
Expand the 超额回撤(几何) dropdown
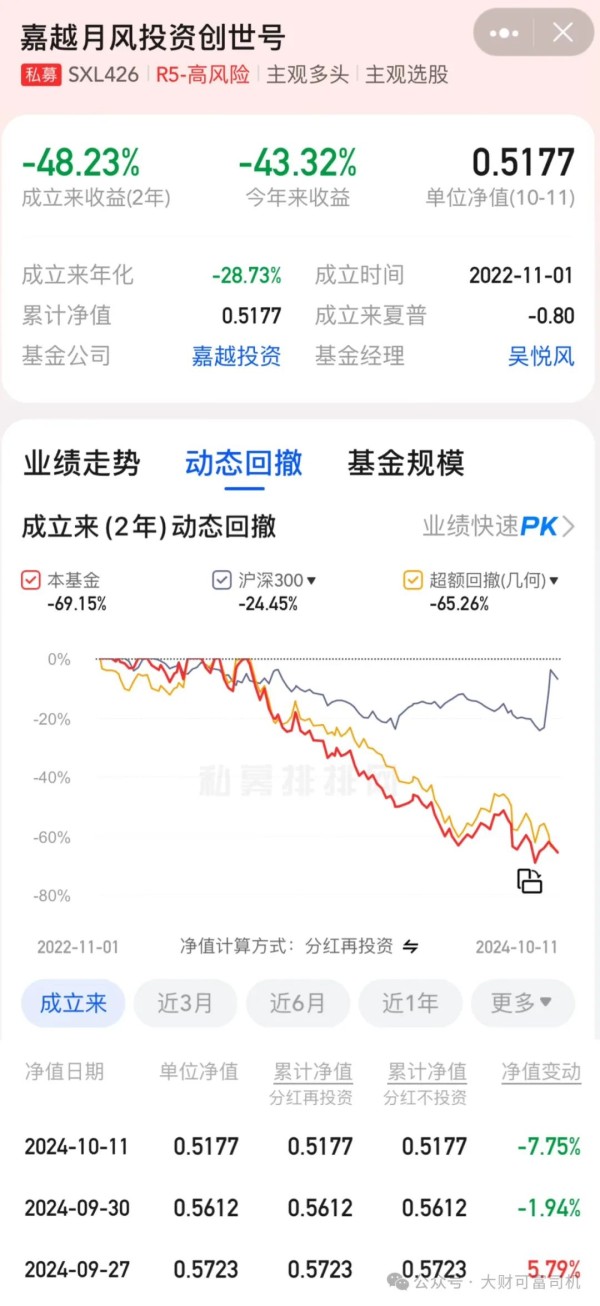click(553, 580)
